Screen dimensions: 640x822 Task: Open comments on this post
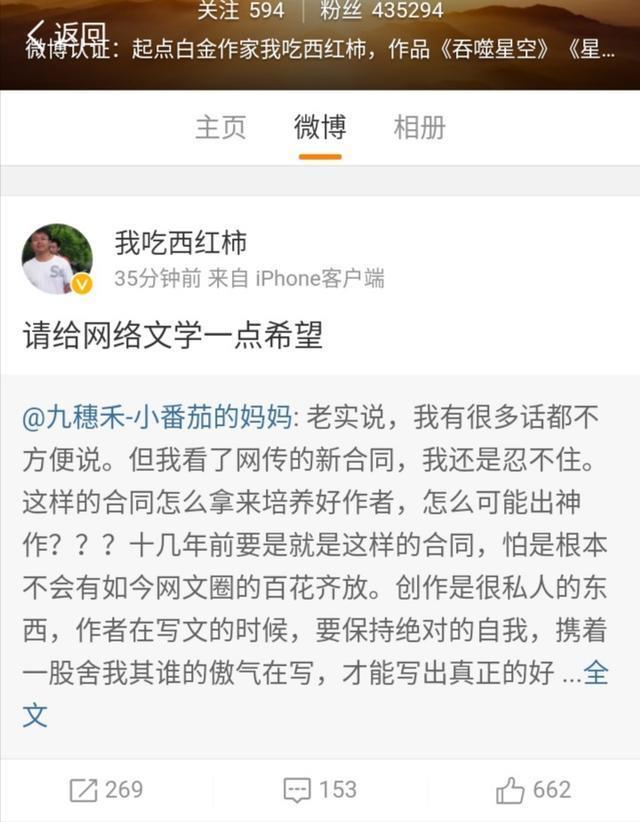tap(320, 790)
